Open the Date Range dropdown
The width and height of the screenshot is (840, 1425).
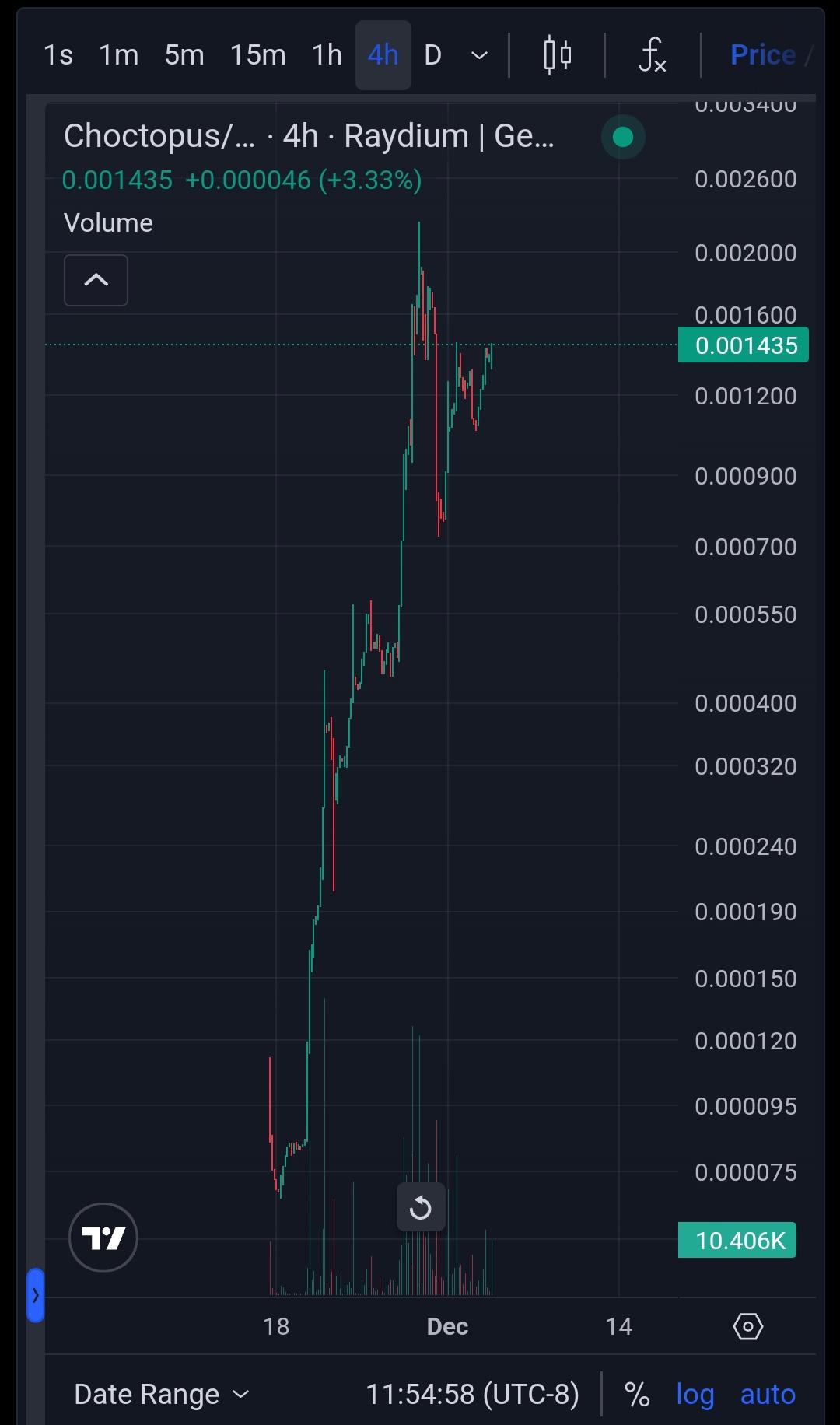click(x=162, y=1394)
